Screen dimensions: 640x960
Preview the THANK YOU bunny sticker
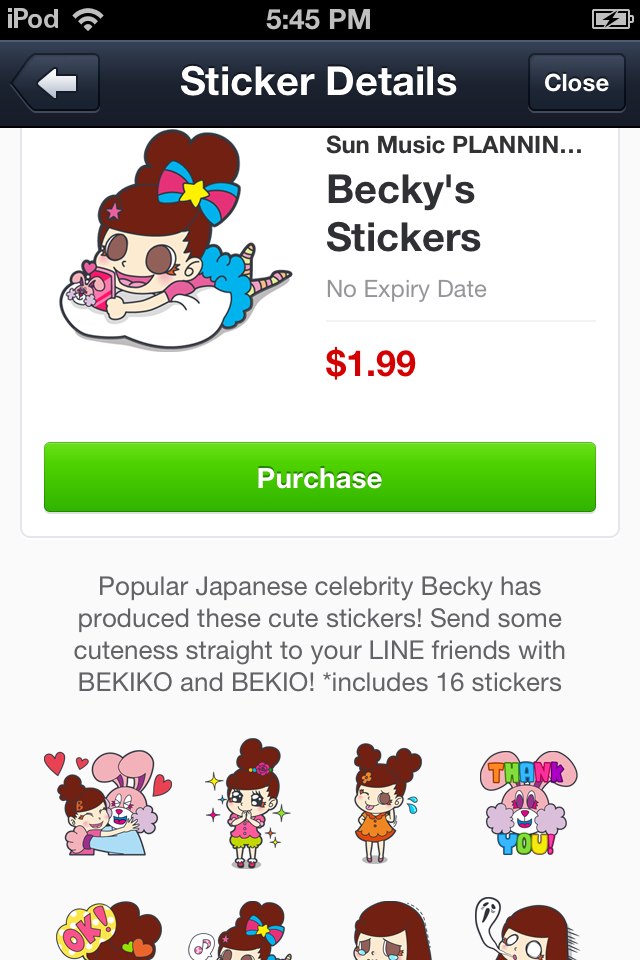(x=528, y=802)
